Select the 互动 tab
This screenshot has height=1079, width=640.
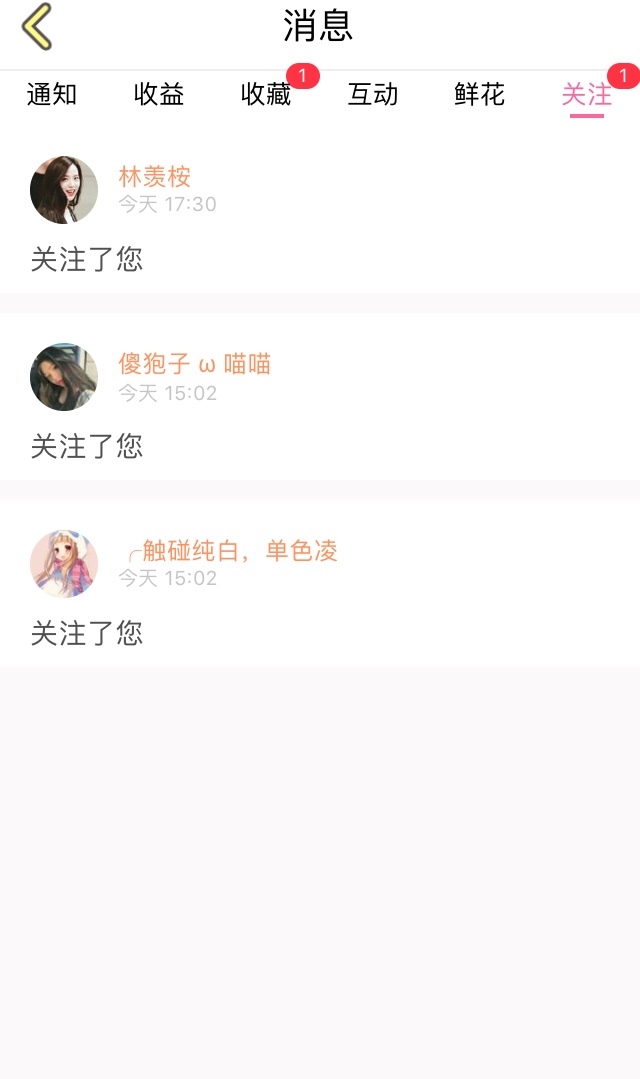coord(373,95)
